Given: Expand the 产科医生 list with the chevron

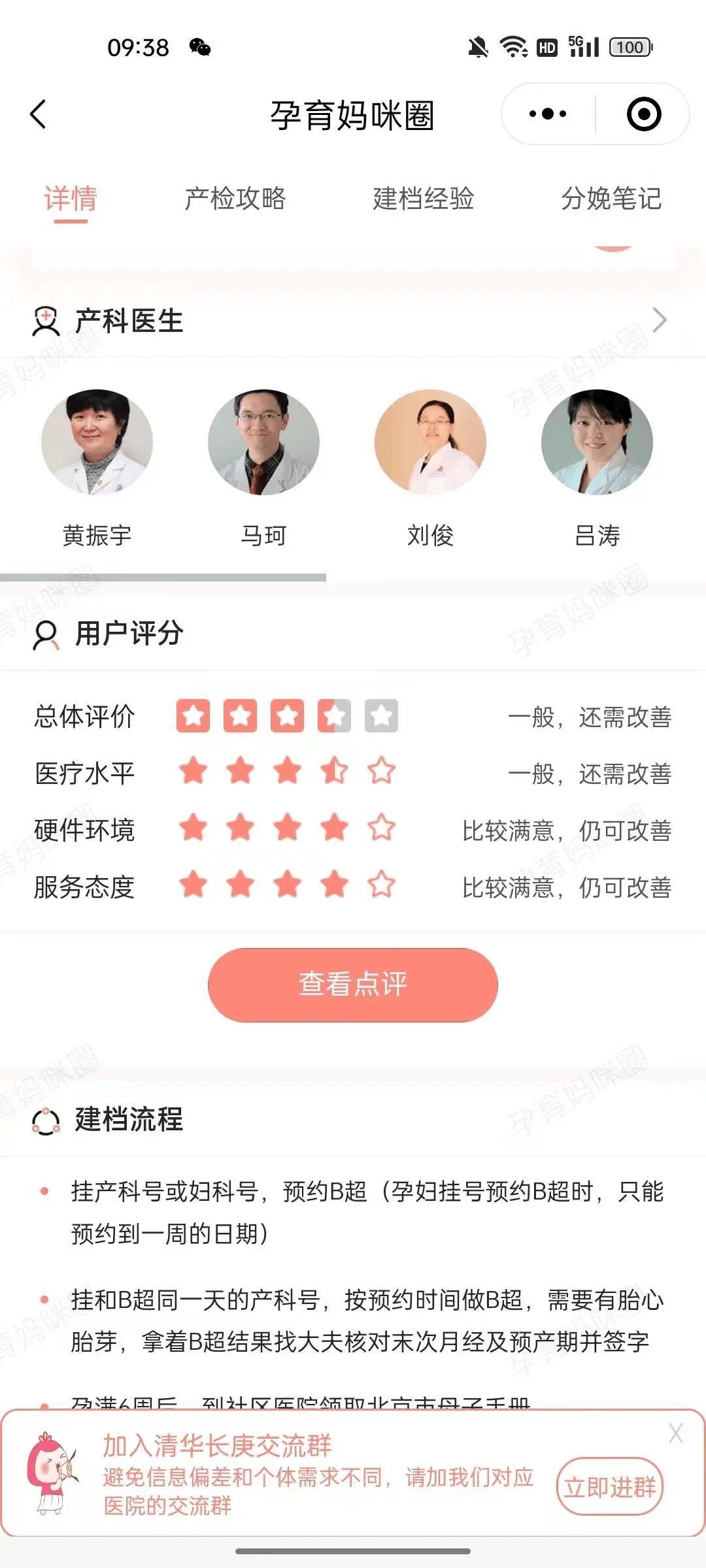Looking at the screenshot, I should pyautogui.click(x=662, y=320).
